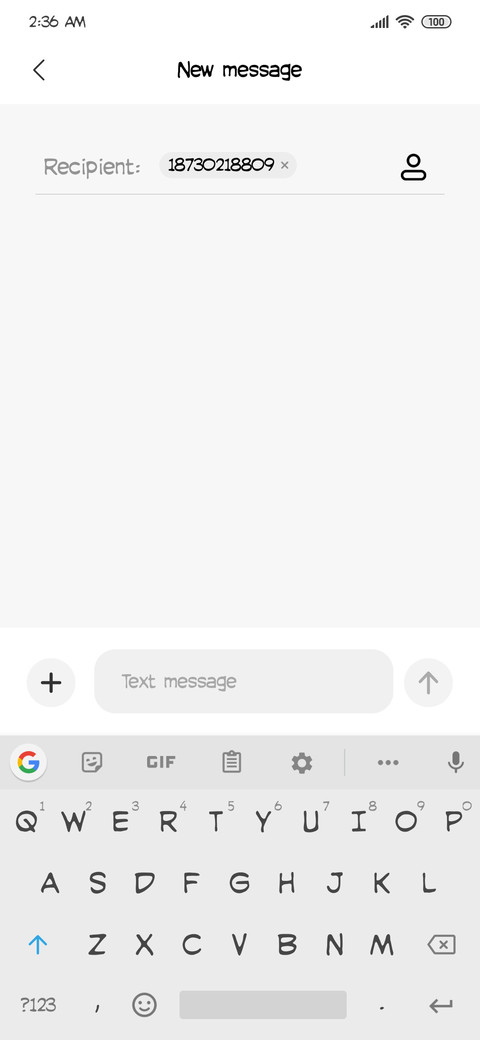
Task: Open the keyboard clipboard
Action: click(x=231, y=763)
